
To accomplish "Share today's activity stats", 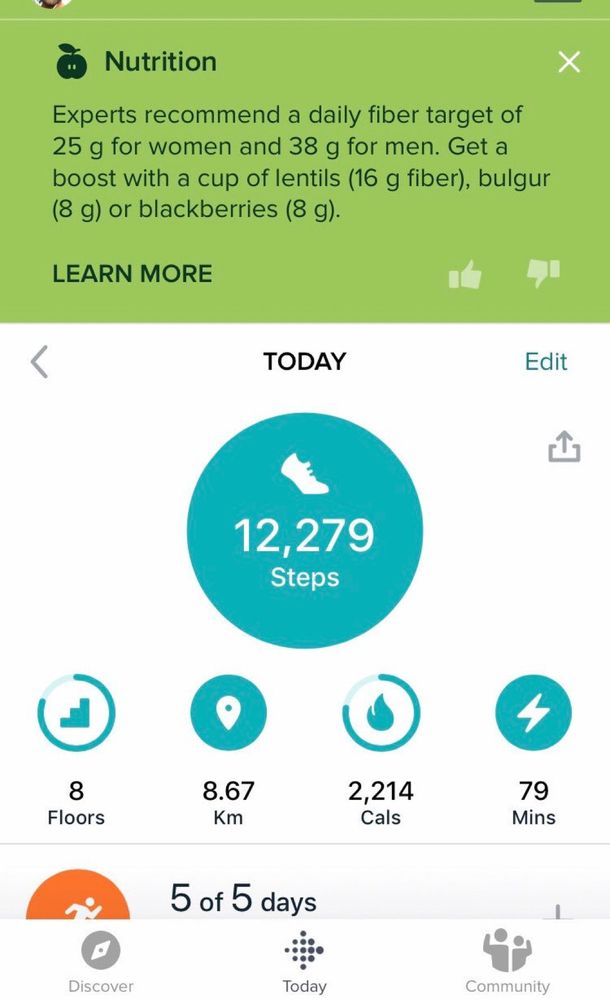I will pyautogui.click(x=564, y=447).
